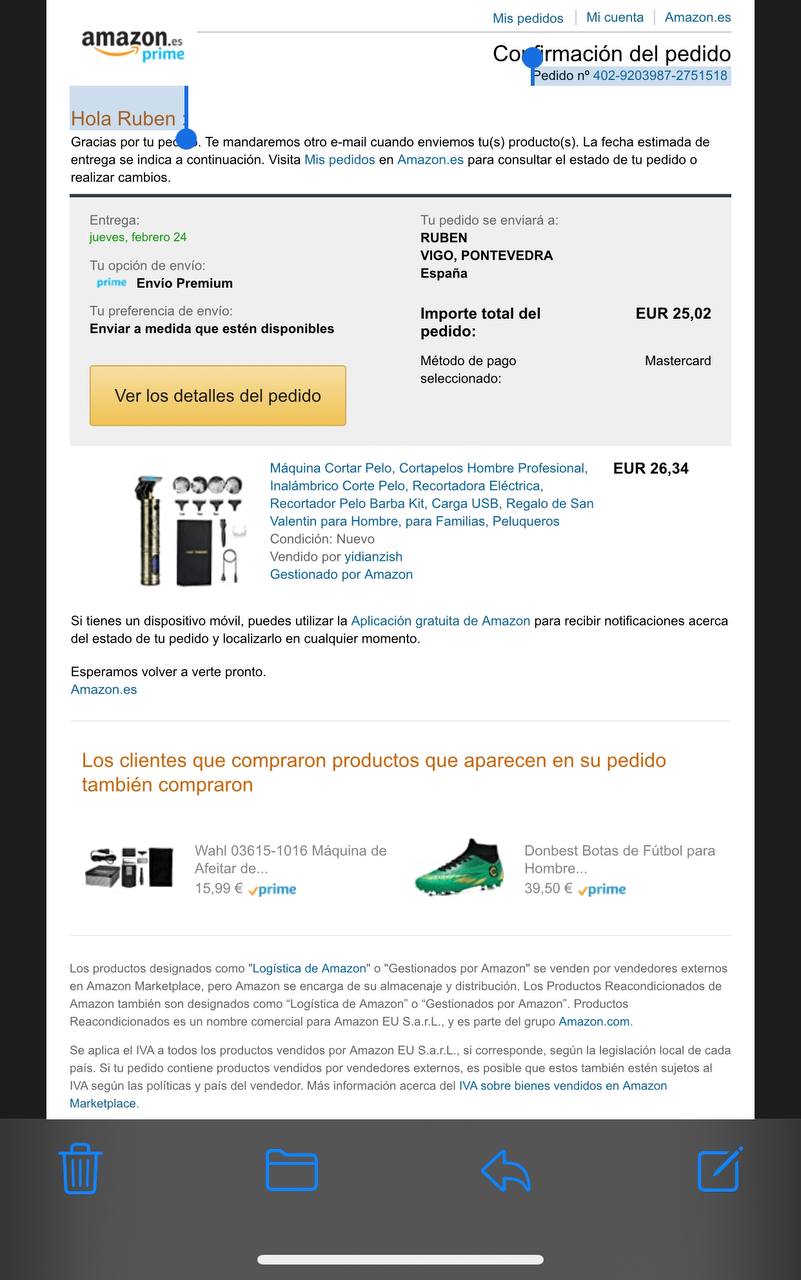
Task: Open Aplicación gratuita de Amazon link
Action: tap(440, 621)
